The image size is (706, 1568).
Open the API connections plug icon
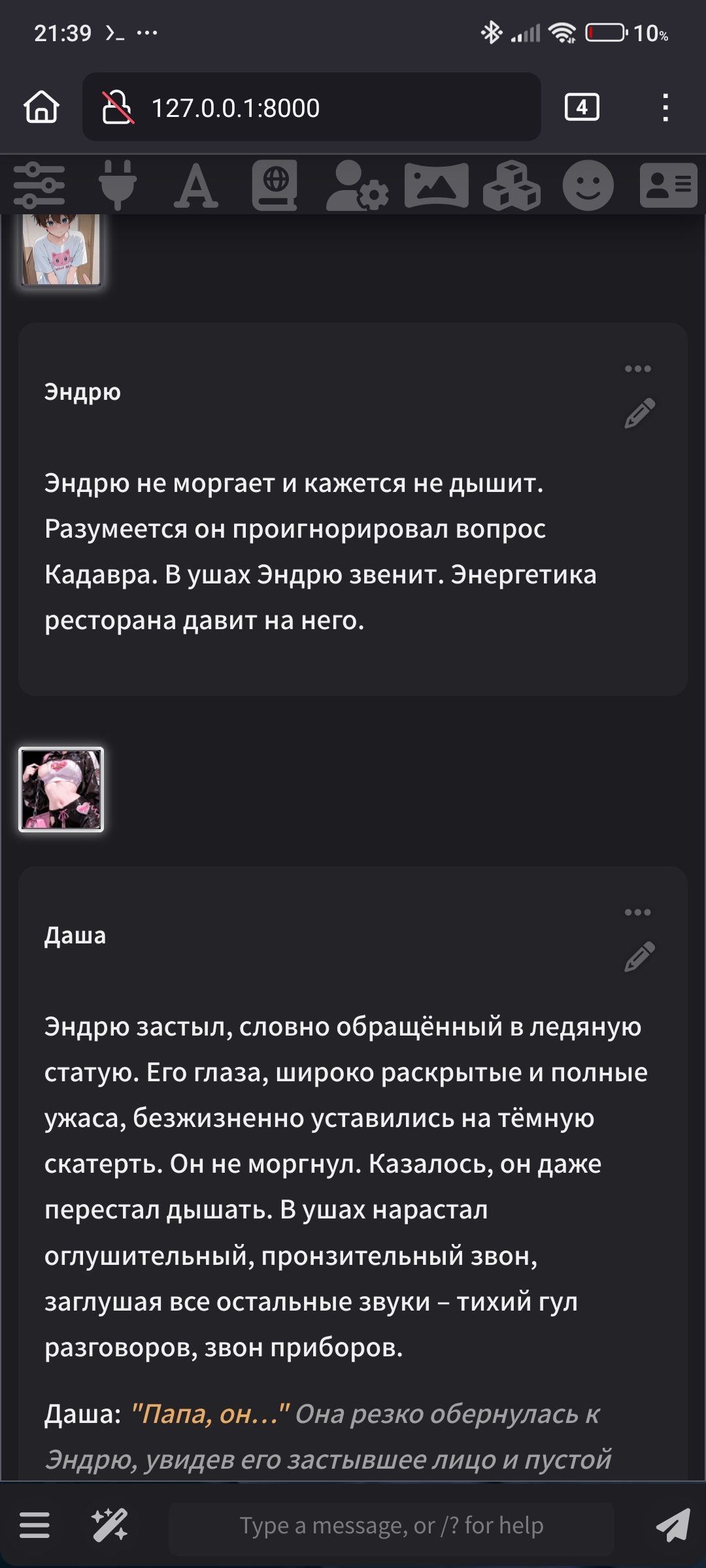click(118, 186)
